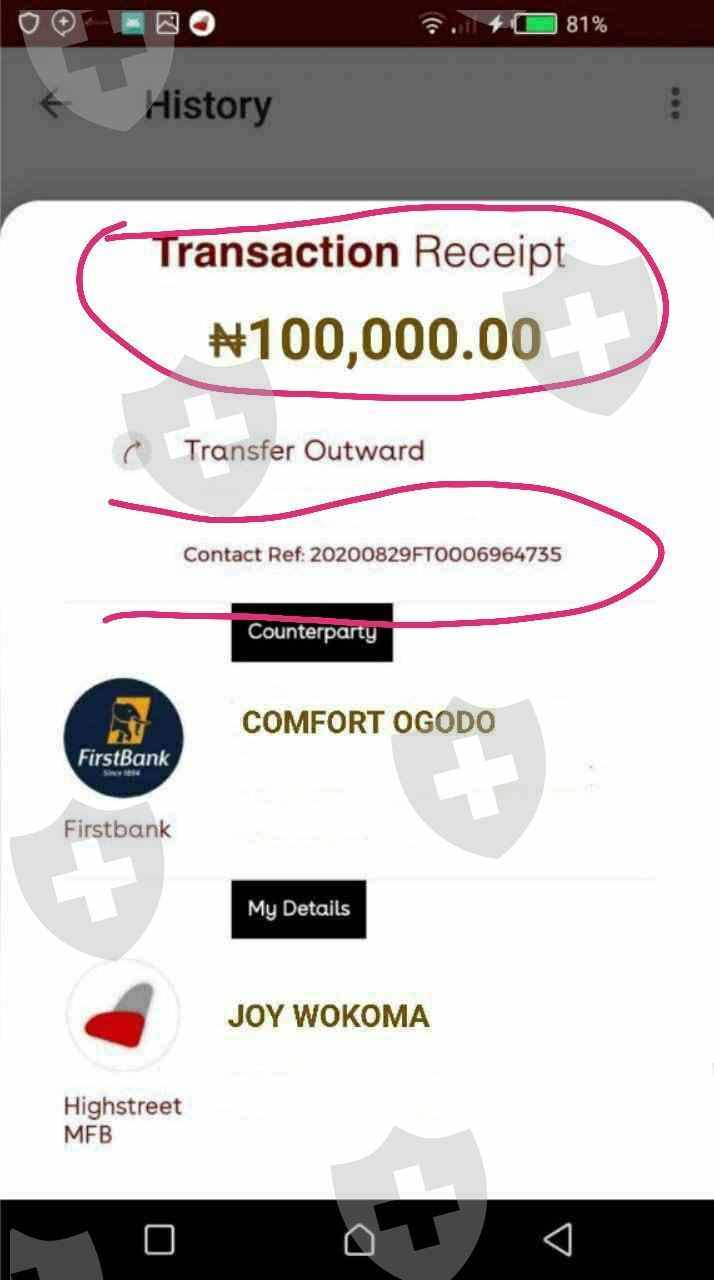Go back from the History screen
This screenshot has width=714, height=1280.
point(55,104)
